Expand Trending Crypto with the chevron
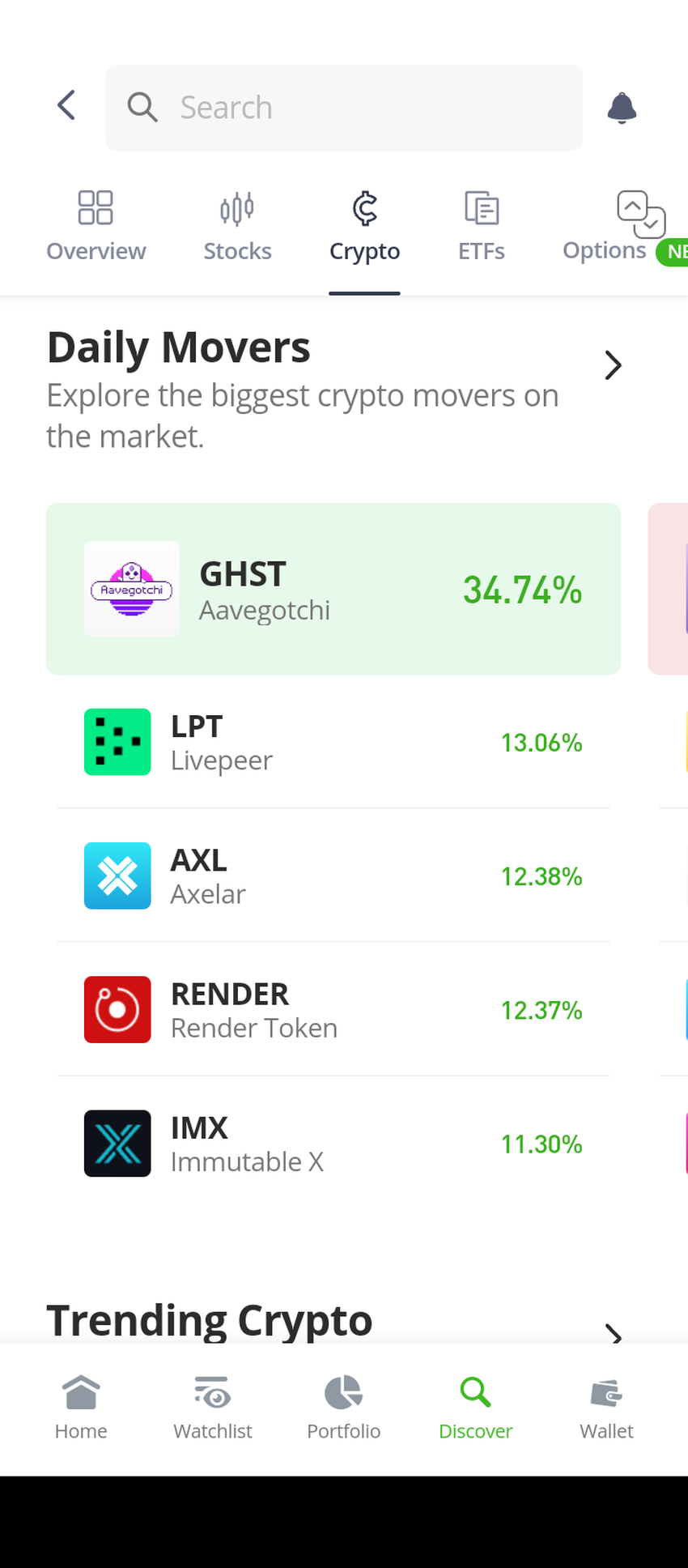Image resolution: width=688 pixels, height=1568 pixels. (x=614, y=1332)
